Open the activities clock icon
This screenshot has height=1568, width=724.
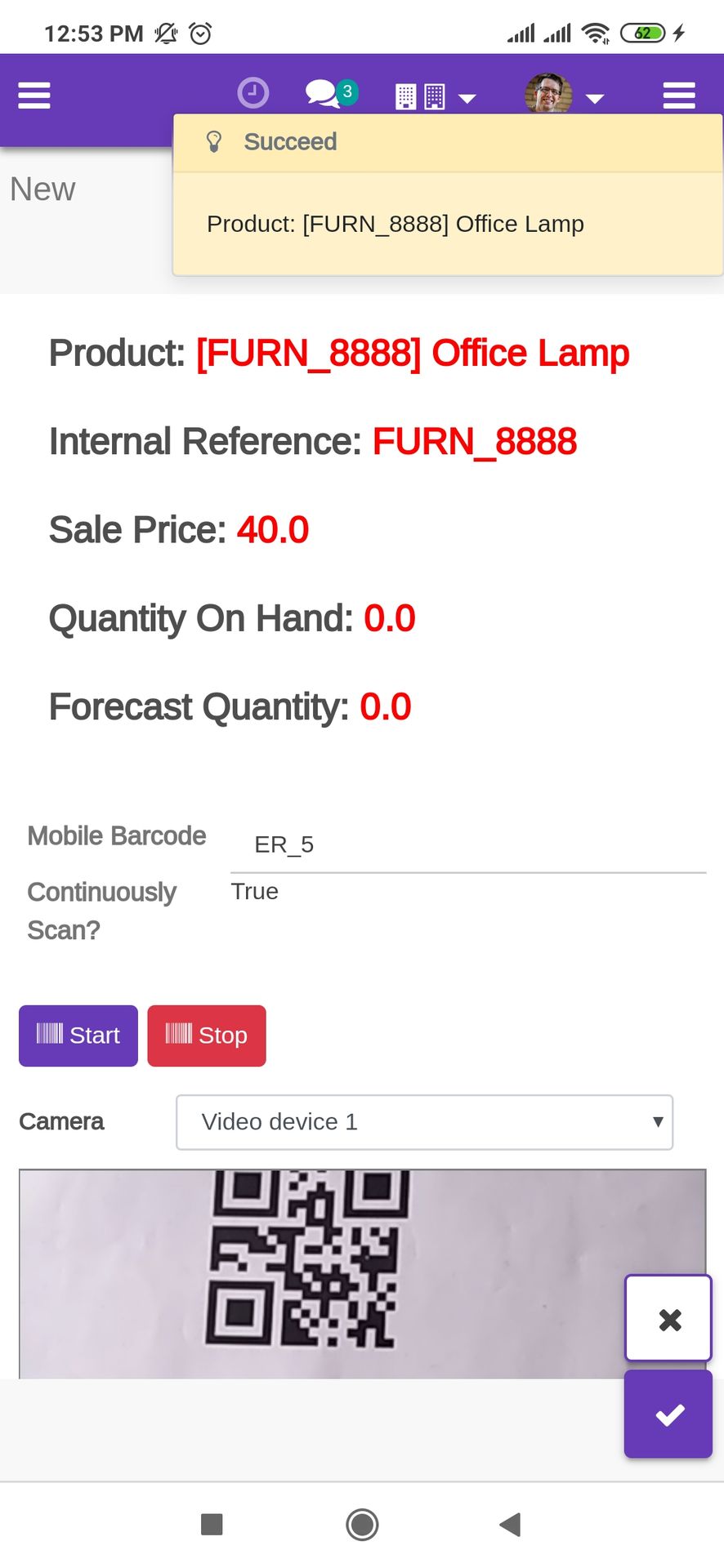[253, 93]
